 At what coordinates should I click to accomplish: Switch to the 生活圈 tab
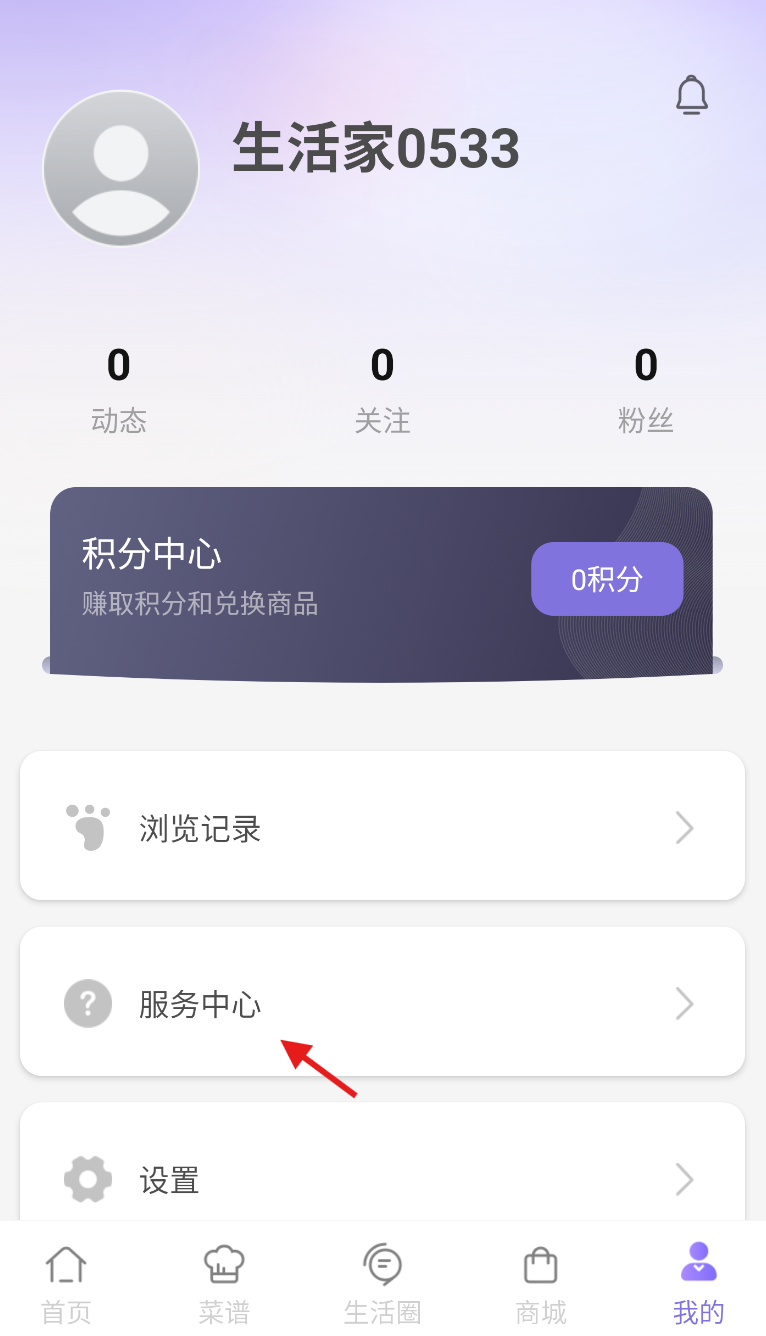[x=382, y=1284]
